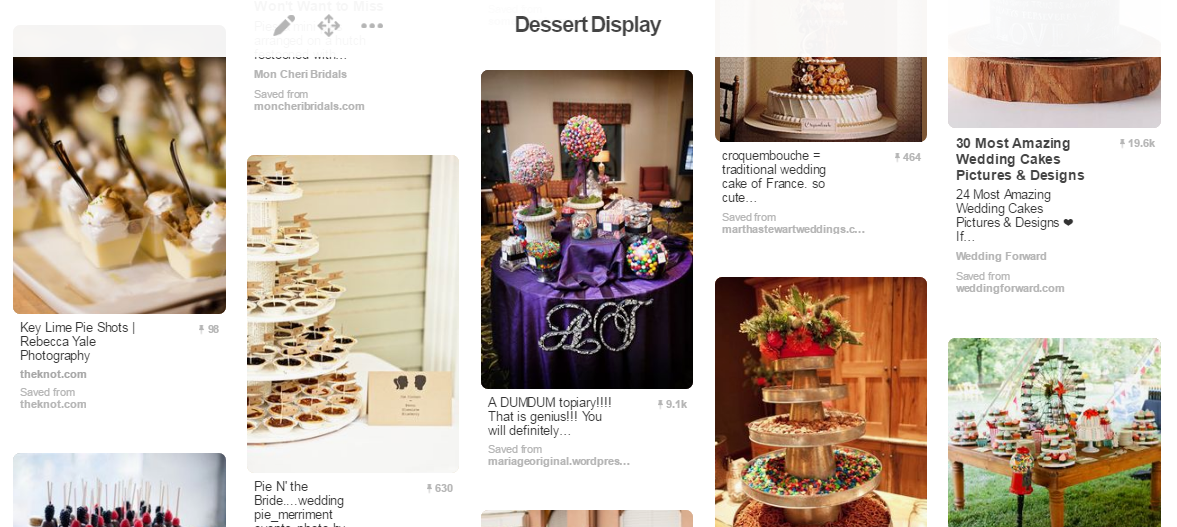Open the ferris wheel dessert table pin
The image size is (1177, 527).
(x=1054, y=432)
